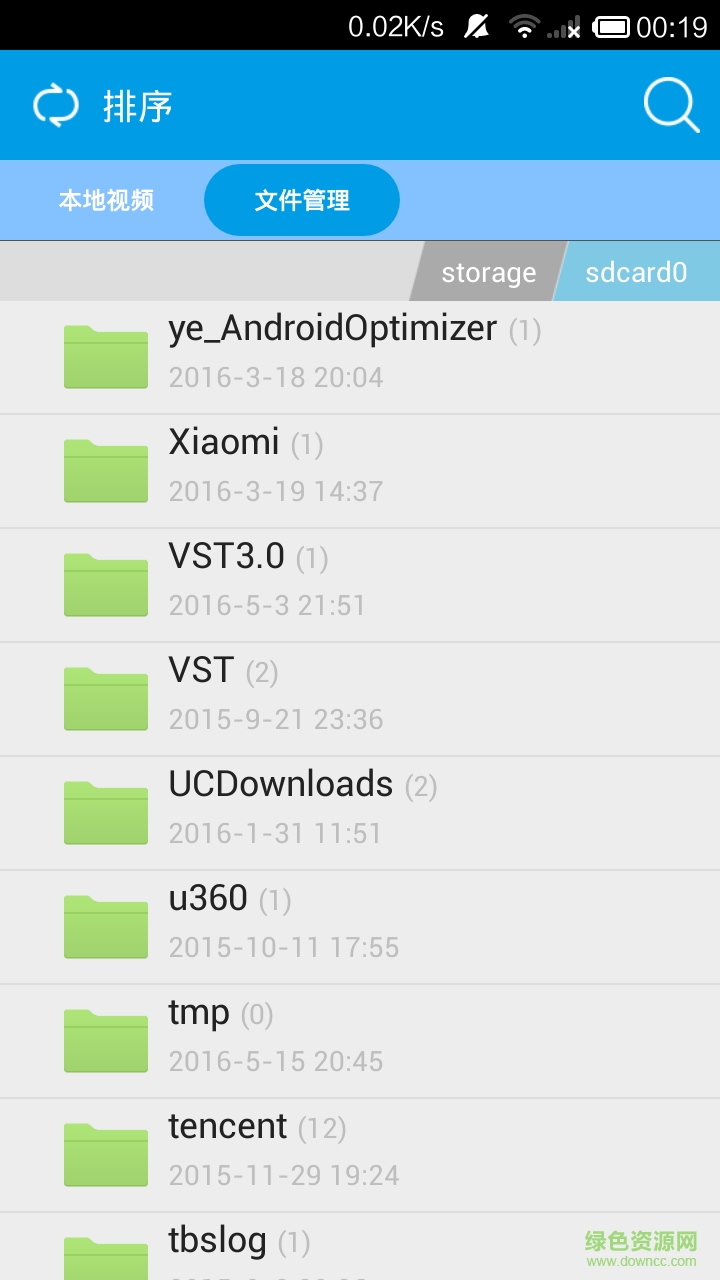Switch to the 本地视频 tab
Screen dimensions: 720x1280
[x=107, y=200]
